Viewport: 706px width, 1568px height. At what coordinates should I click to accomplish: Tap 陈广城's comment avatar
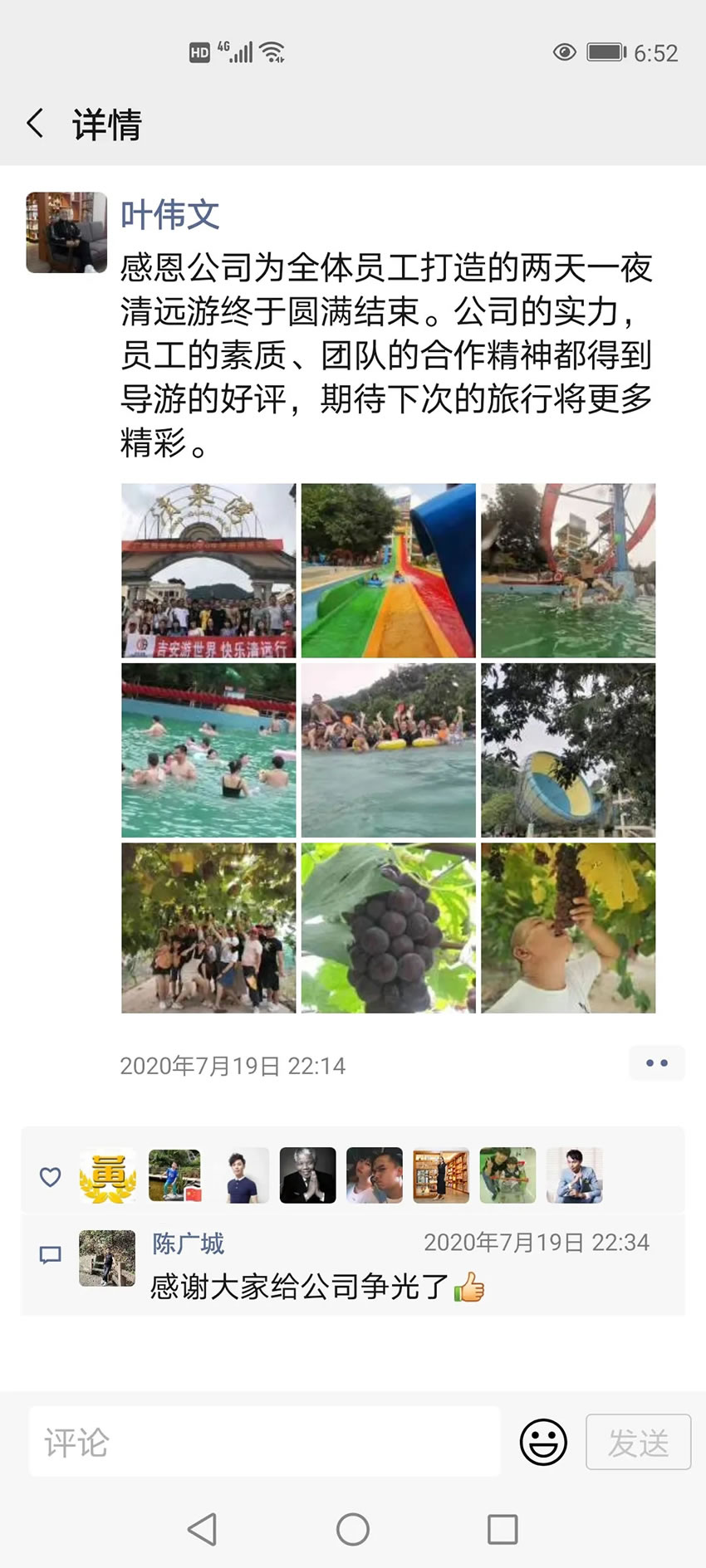coord(107,1258)
